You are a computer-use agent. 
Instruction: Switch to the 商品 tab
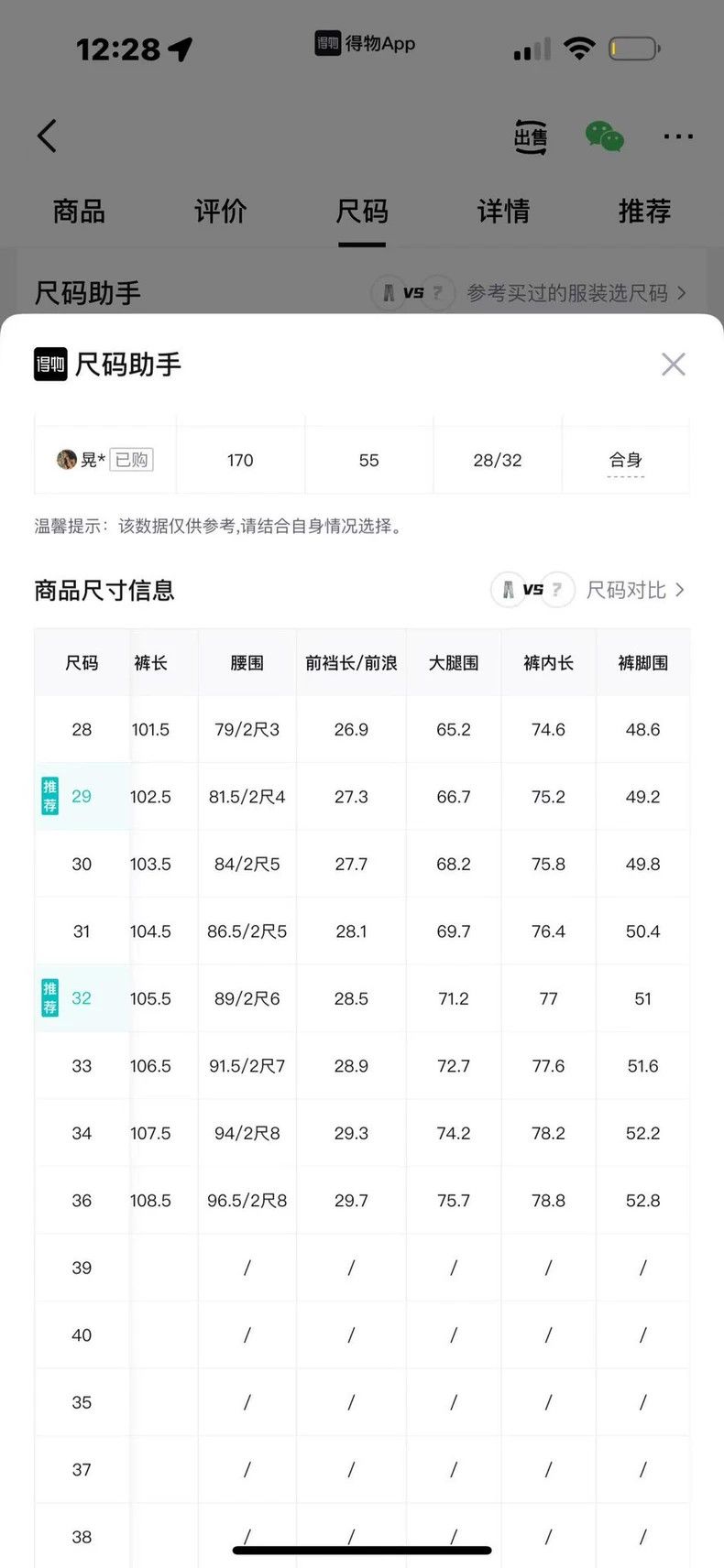79,212
